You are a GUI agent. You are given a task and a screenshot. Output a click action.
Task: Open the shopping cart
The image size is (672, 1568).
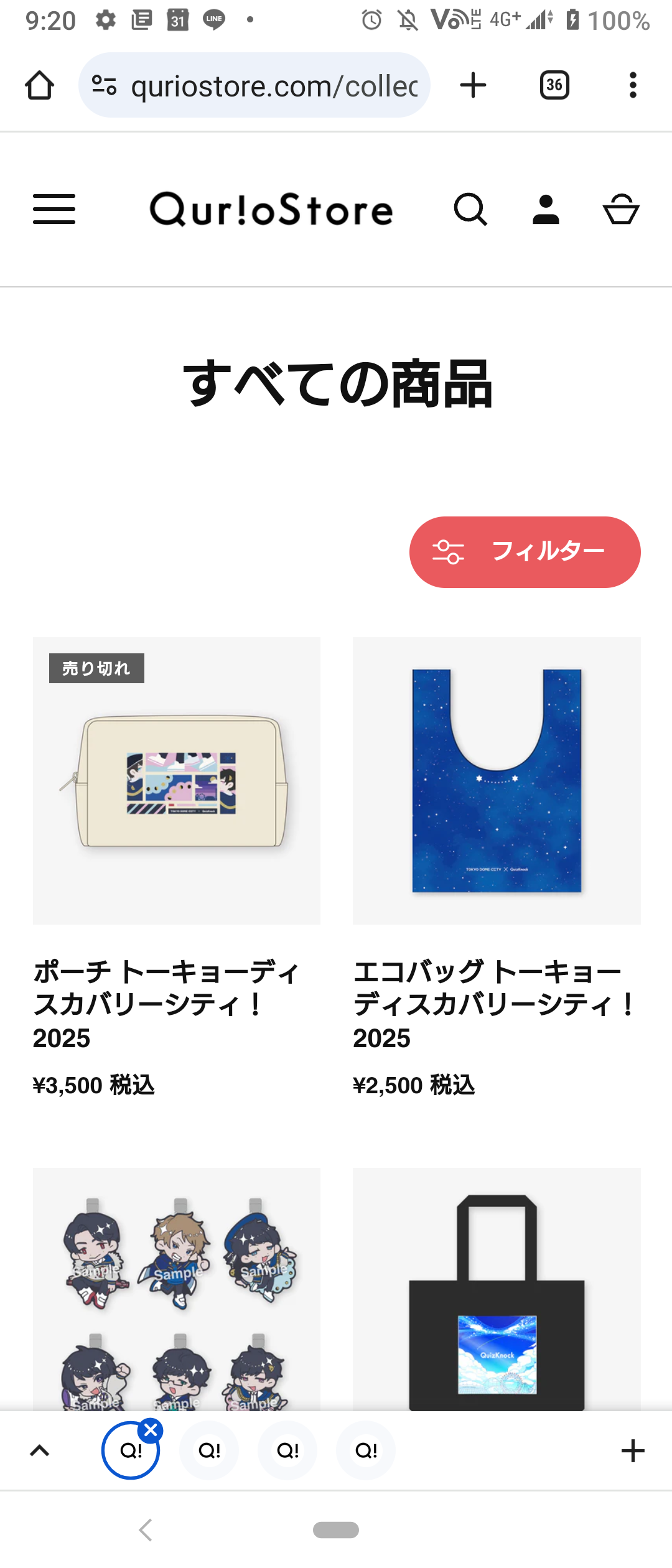[621, 209]
